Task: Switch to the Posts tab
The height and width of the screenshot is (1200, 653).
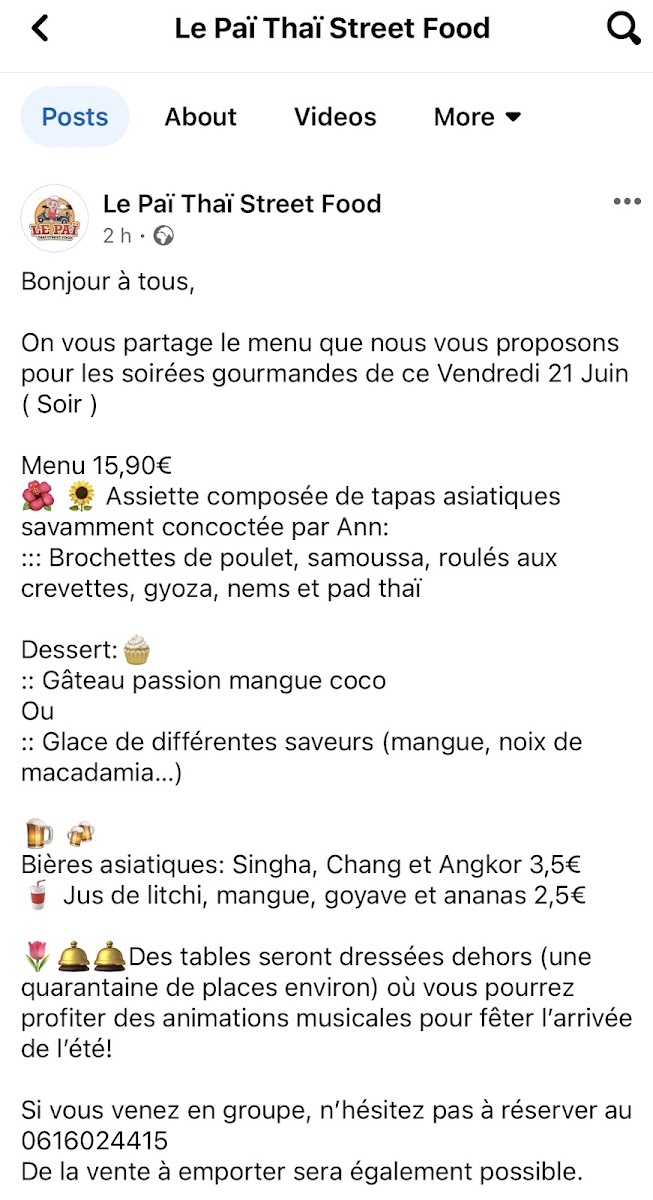Action: click(x=75, y=117)
